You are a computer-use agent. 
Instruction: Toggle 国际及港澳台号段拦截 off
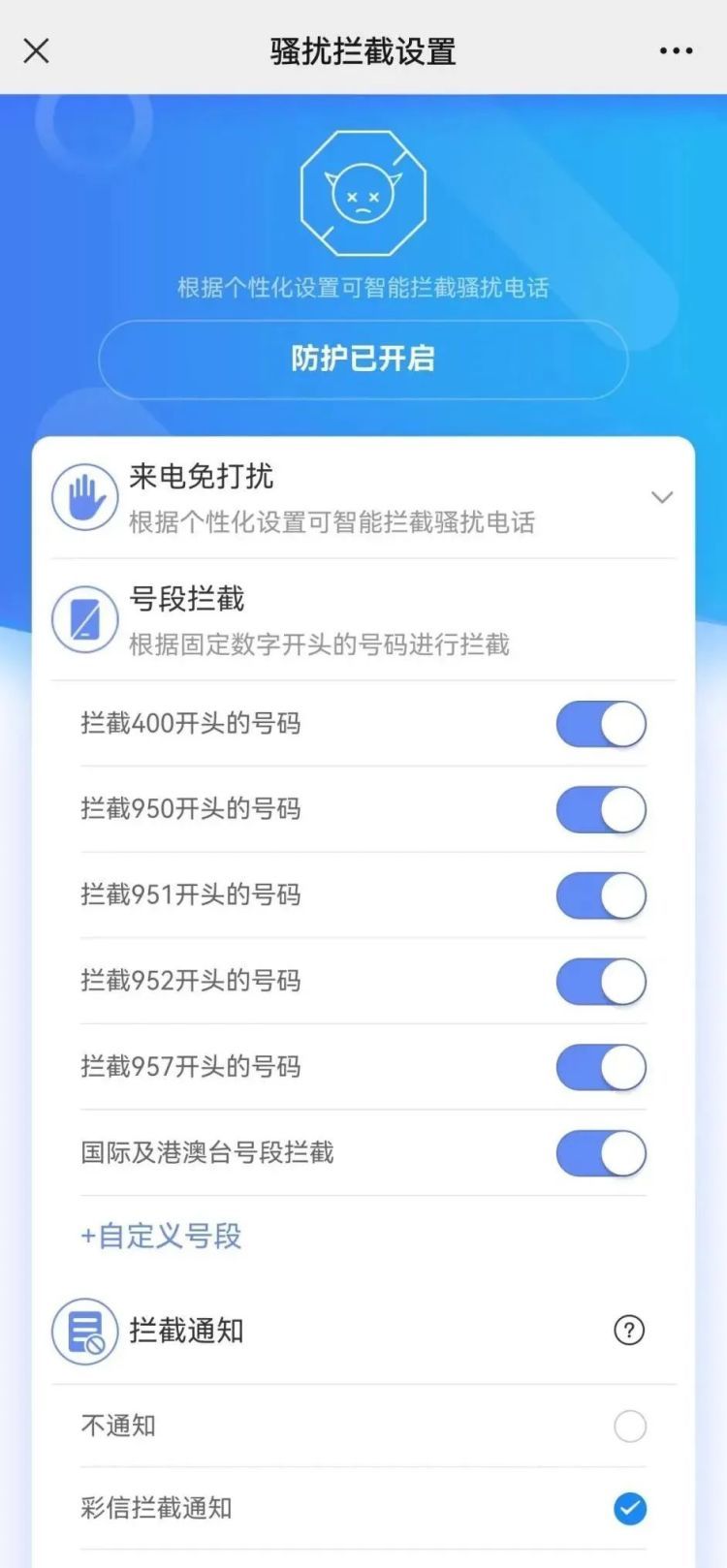[x=601, y=1153]
